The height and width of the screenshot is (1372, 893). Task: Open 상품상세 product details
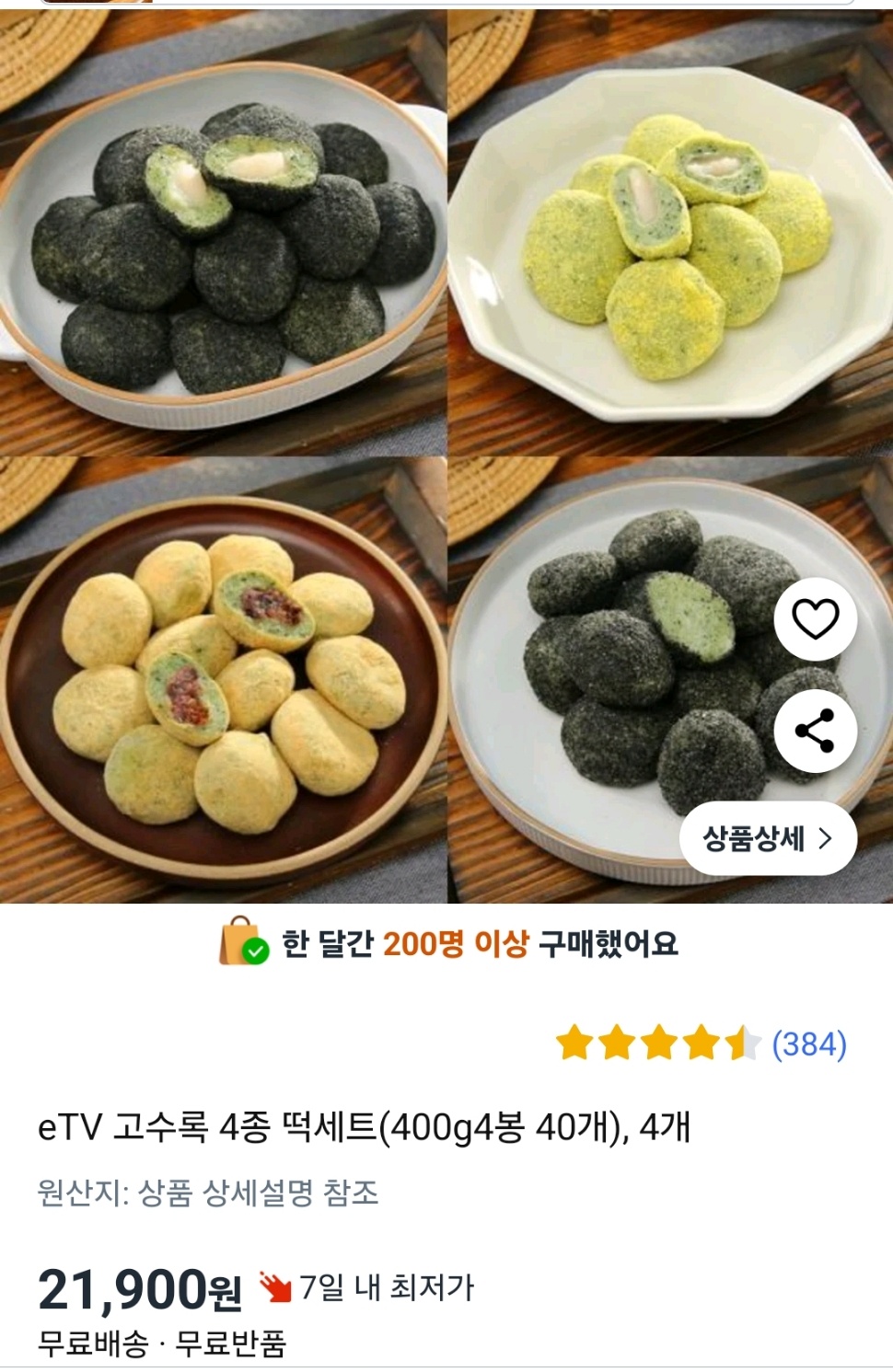tap(767, 837)
